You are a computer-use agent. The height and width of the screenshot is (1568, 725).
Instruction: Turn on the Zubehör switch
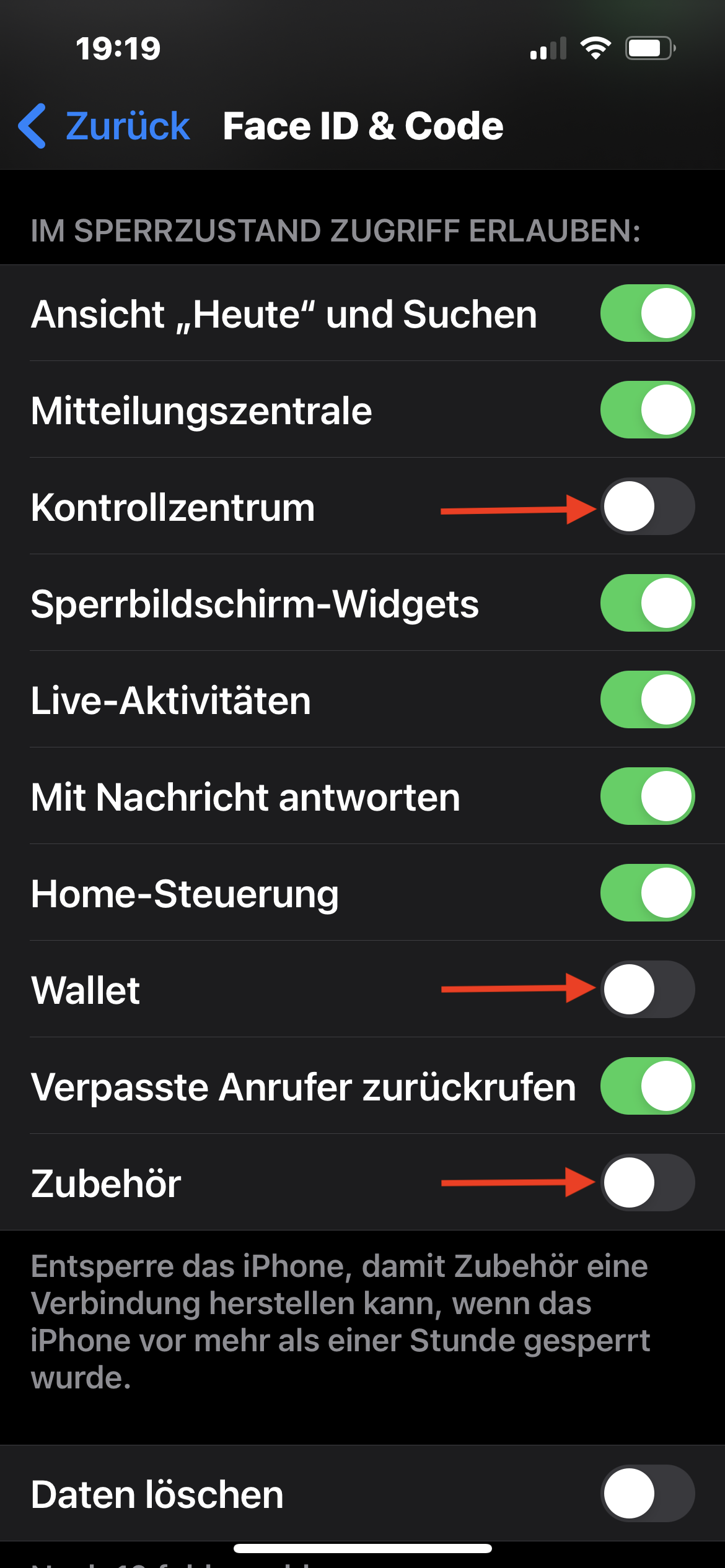(x=647, y=1183)
